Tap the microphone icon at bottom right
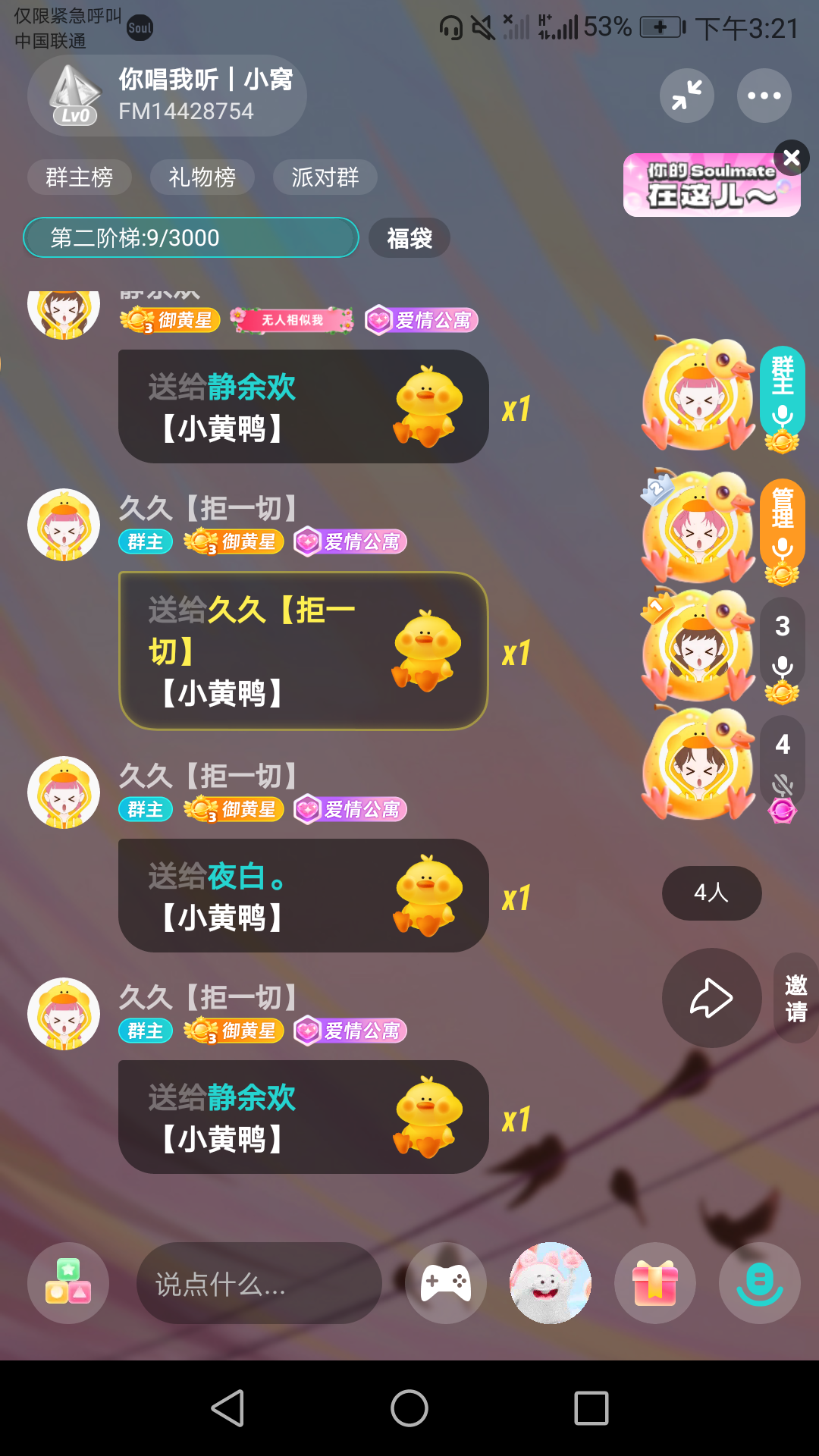819x1456 pixels. pyautogui.click(x=760, y=1283)
